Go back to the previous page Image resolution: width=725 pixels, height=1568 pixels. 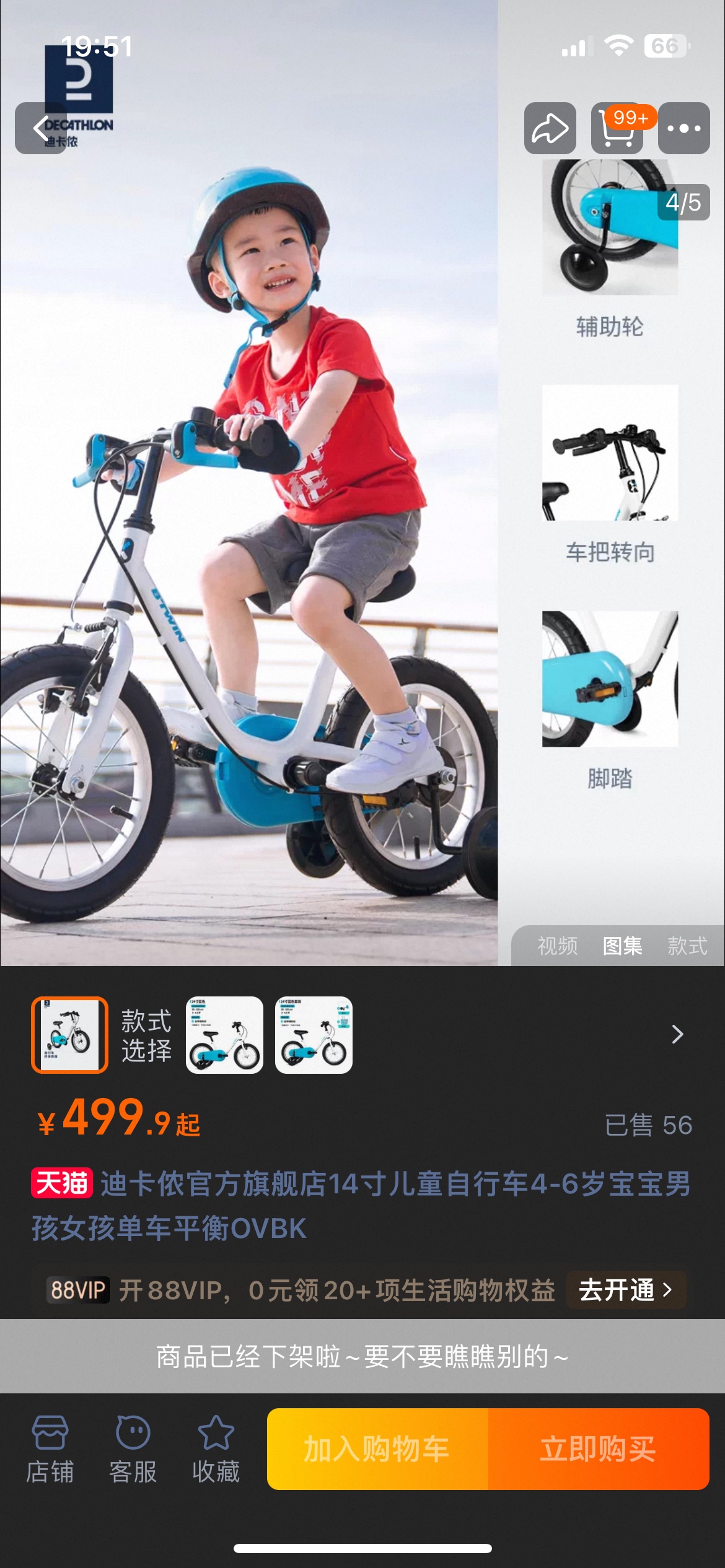(x=41, y=128)
